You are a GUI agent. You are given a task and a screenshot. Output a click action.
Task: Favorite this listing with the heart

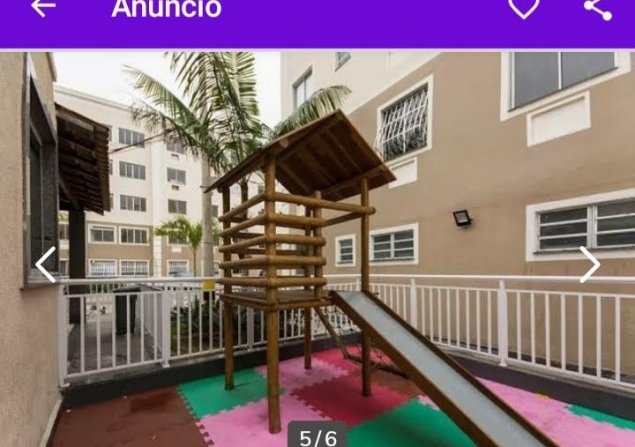coord(523,8)
